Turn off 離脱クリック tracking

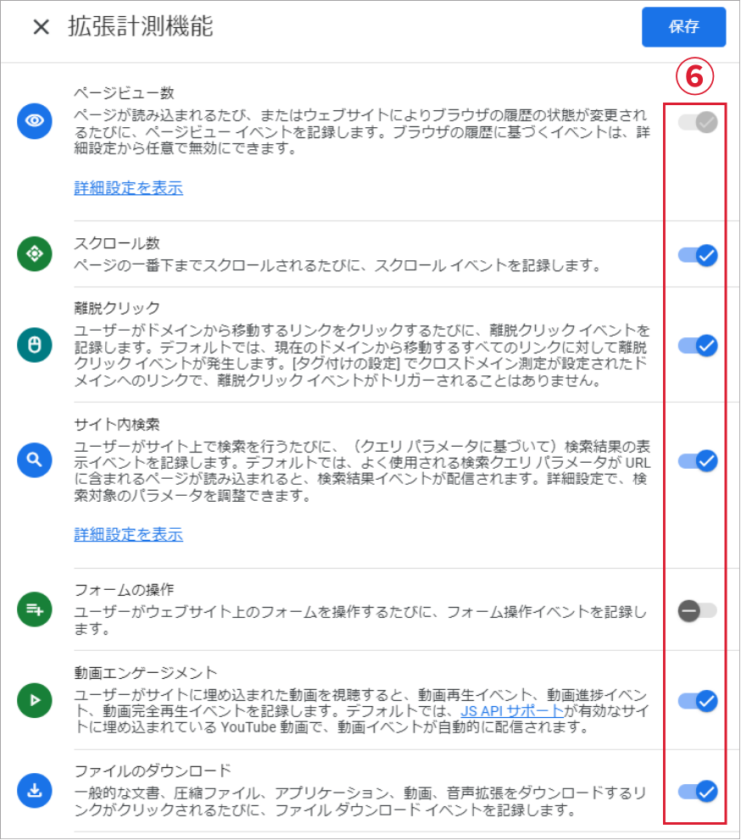[697, 345]
